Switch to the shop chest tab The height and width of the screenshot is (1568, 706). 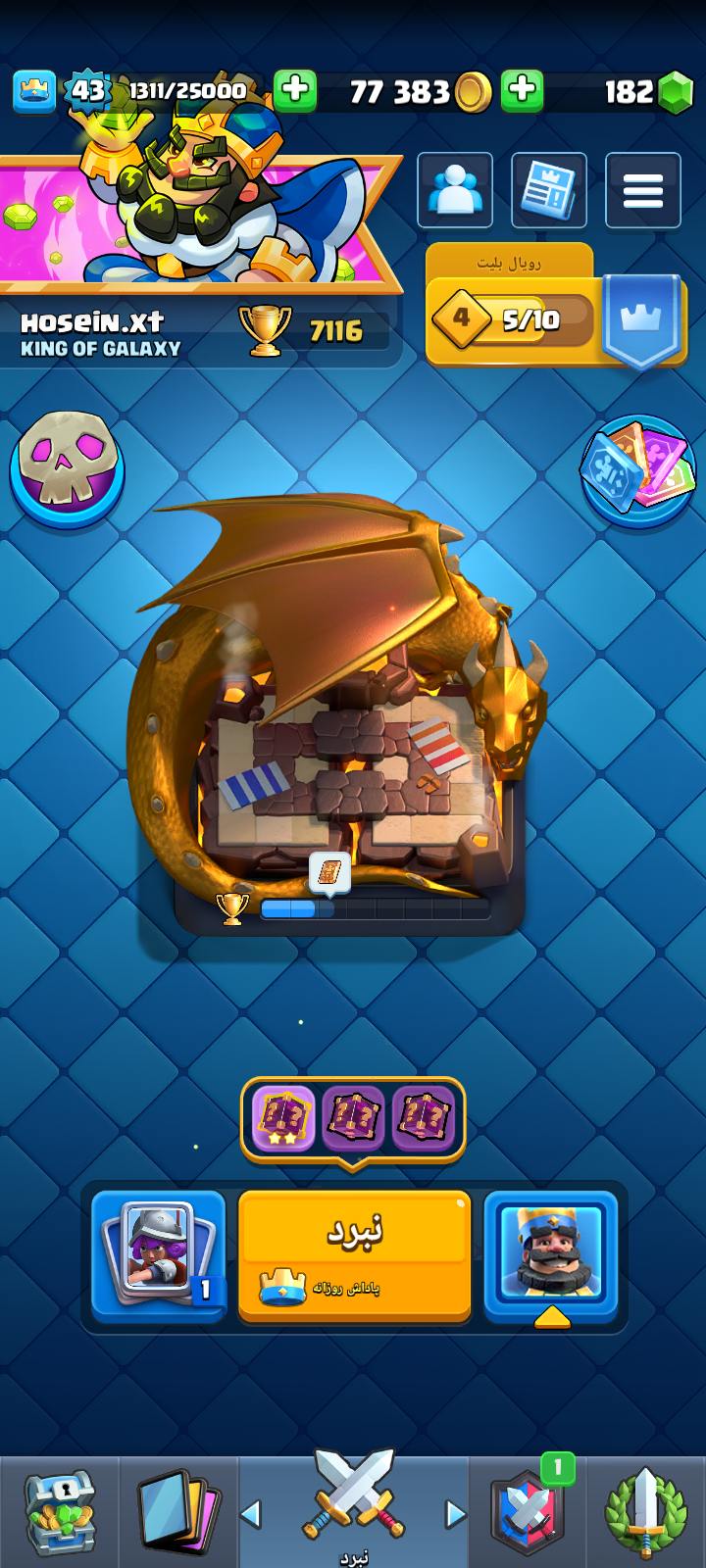click(60, 1513)
